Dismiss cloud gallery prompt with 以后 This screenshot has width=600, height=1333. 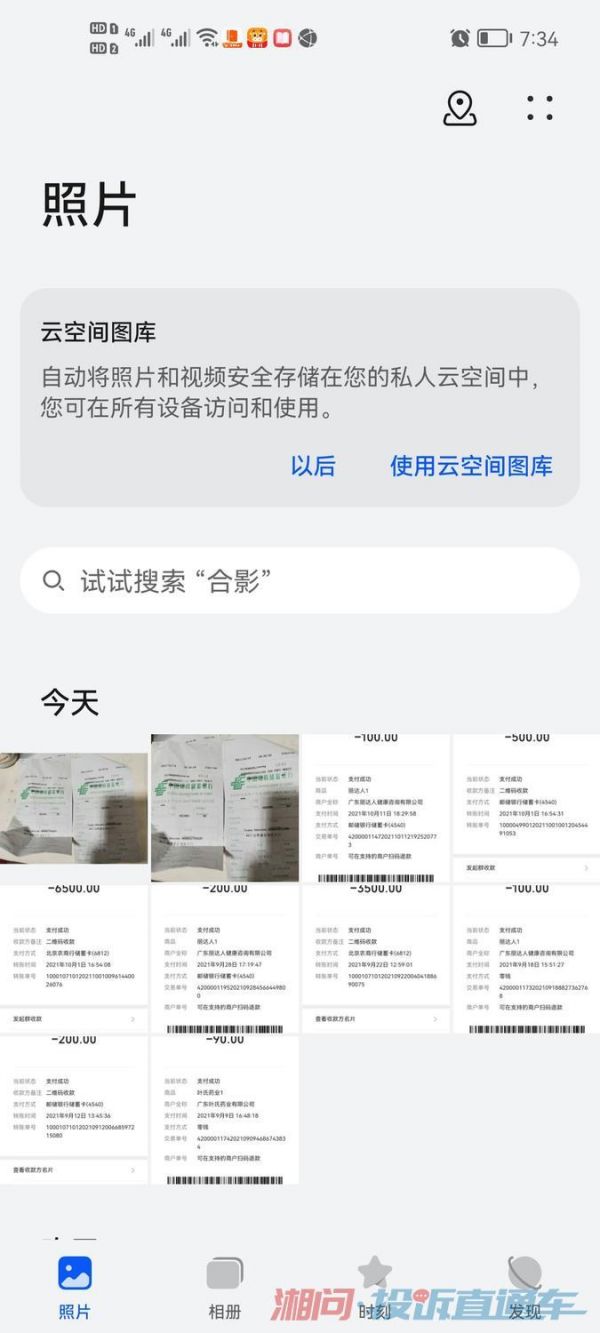click(313, 466)
